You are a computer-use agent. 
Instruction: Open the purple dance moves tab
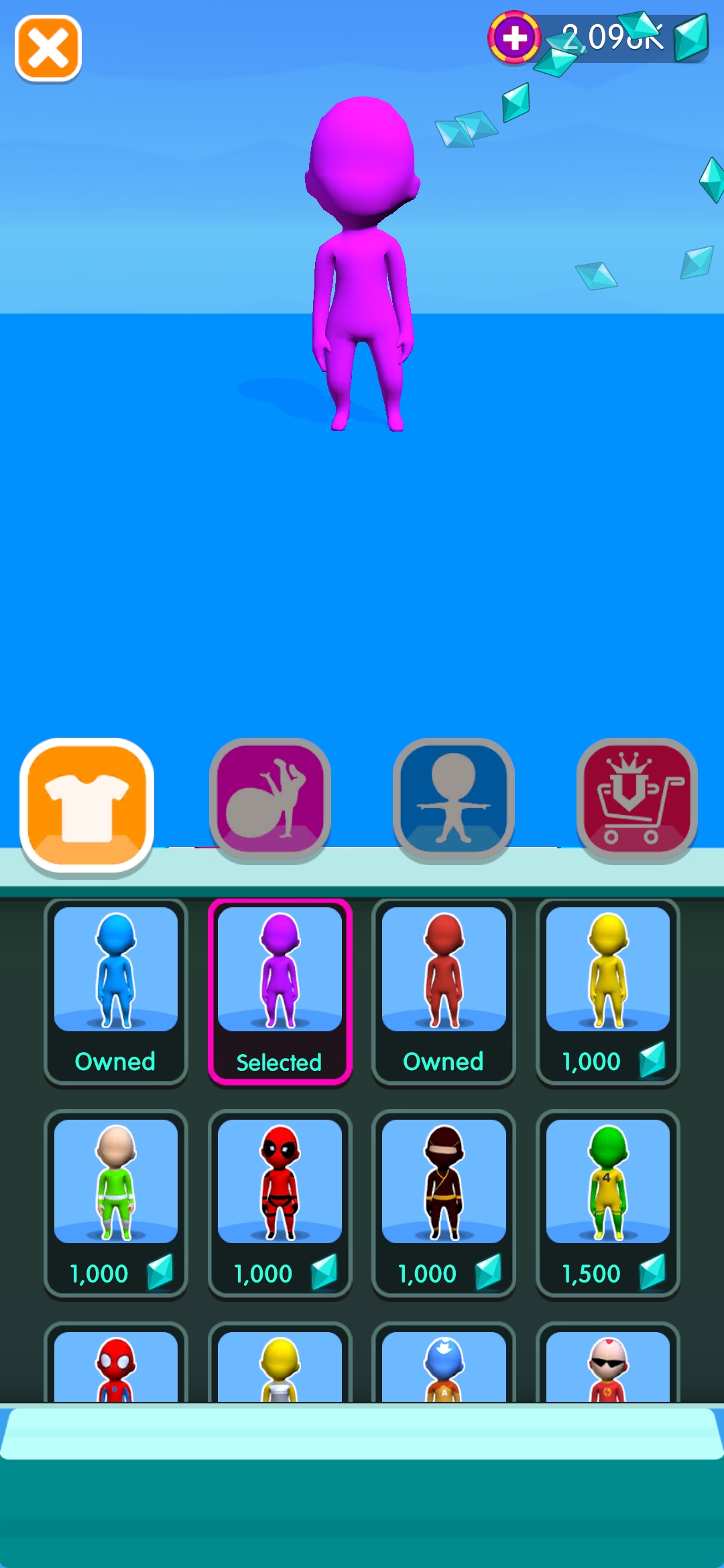269,800
